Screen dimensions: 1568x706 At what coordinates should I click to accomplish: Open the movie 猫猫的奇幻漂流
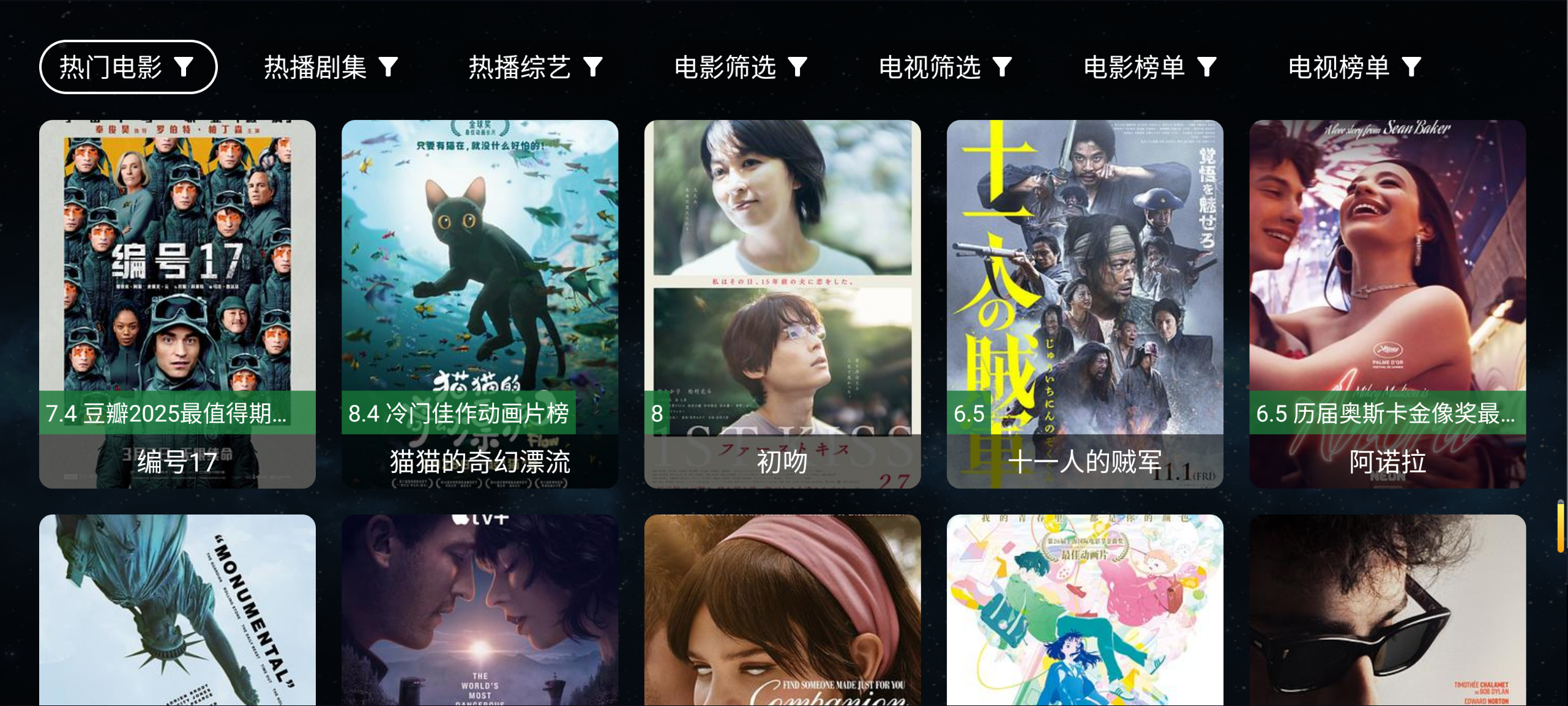pos(480,303)
